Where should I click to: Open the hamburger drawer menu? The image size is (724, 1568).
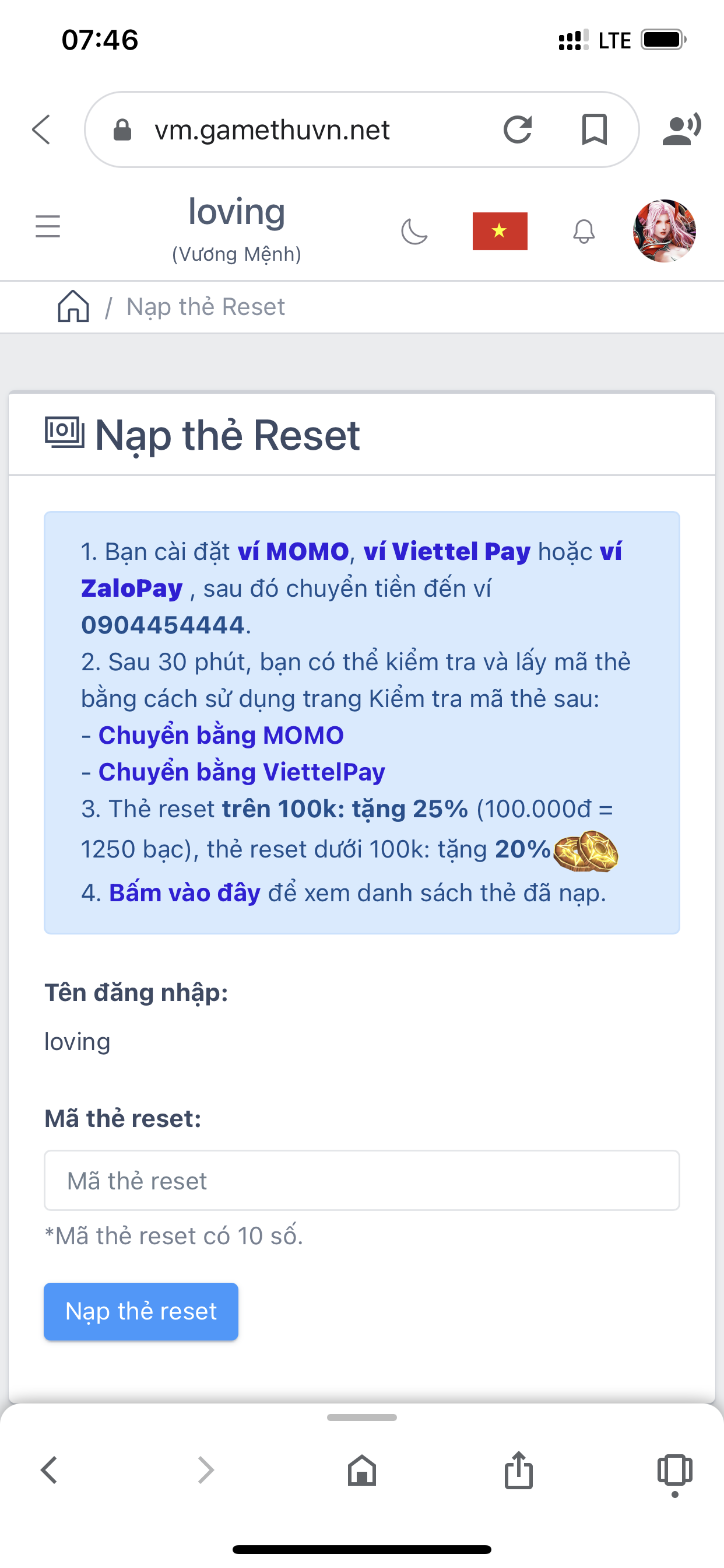pyautogui.click(x=47, y=226)
